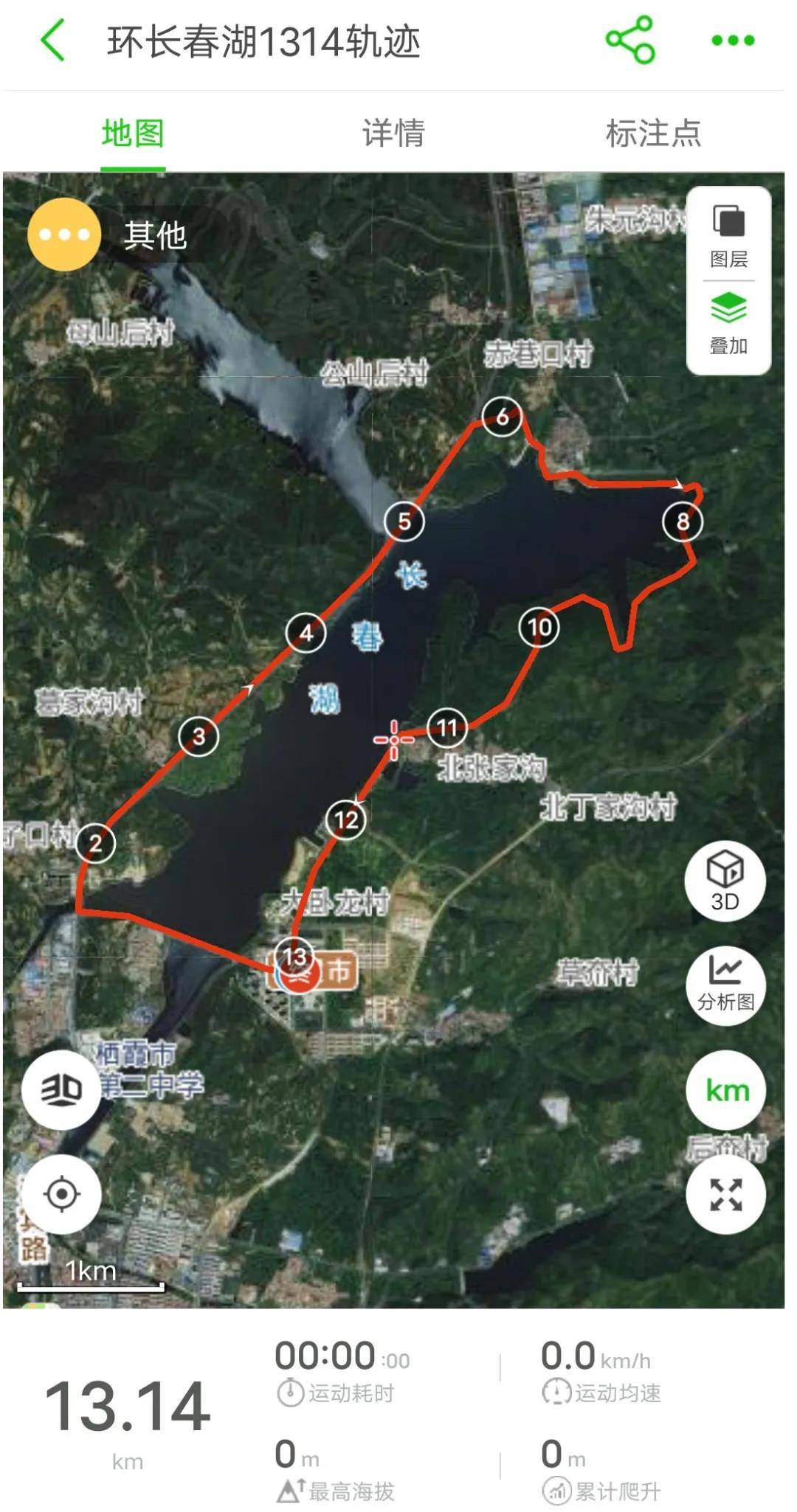Image resolution: width=797 pixels, height=1512 pixels.
Task: Select the 地图 tab
Action: coord(133,133)
